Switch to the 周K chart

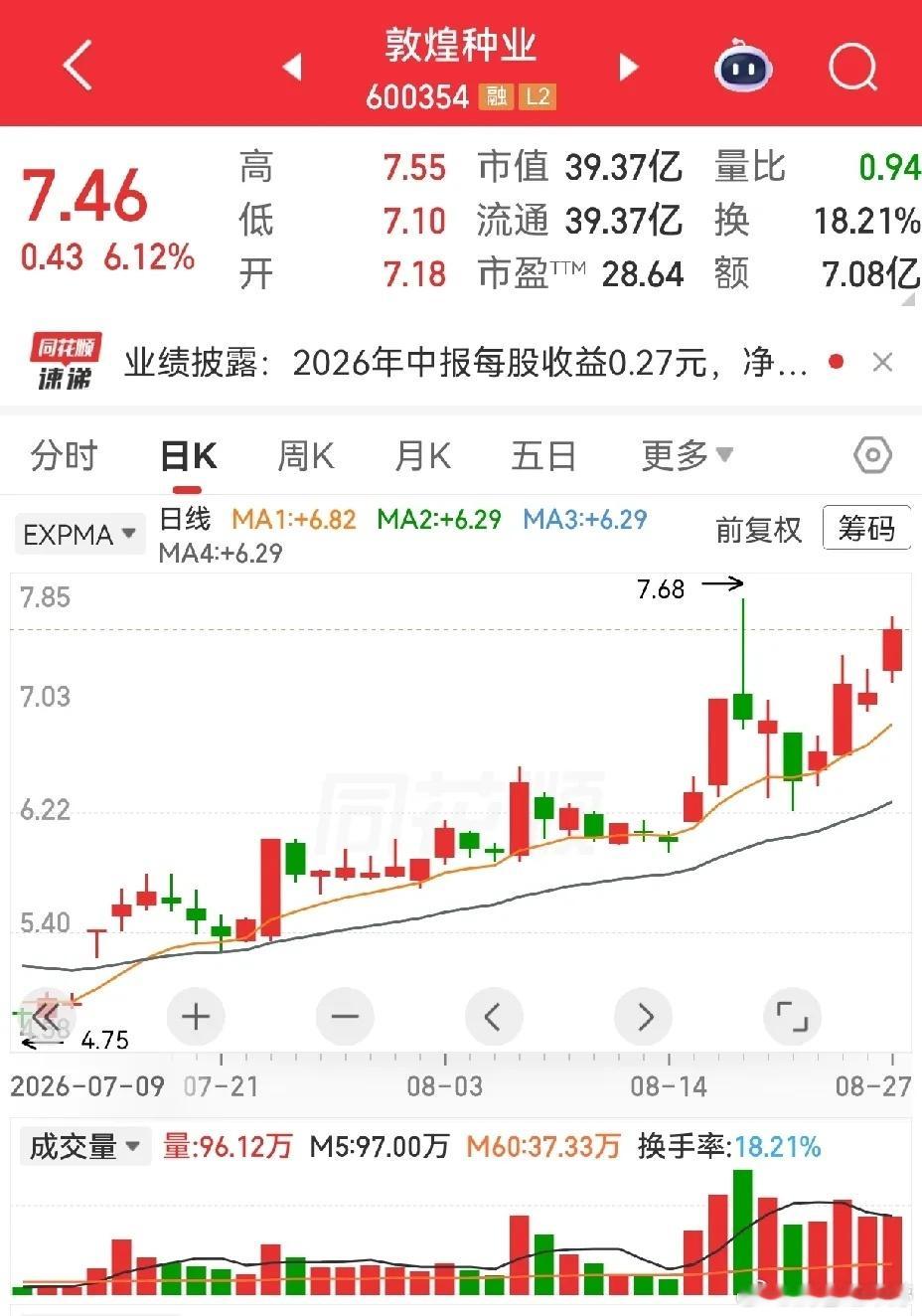(306, 456)
